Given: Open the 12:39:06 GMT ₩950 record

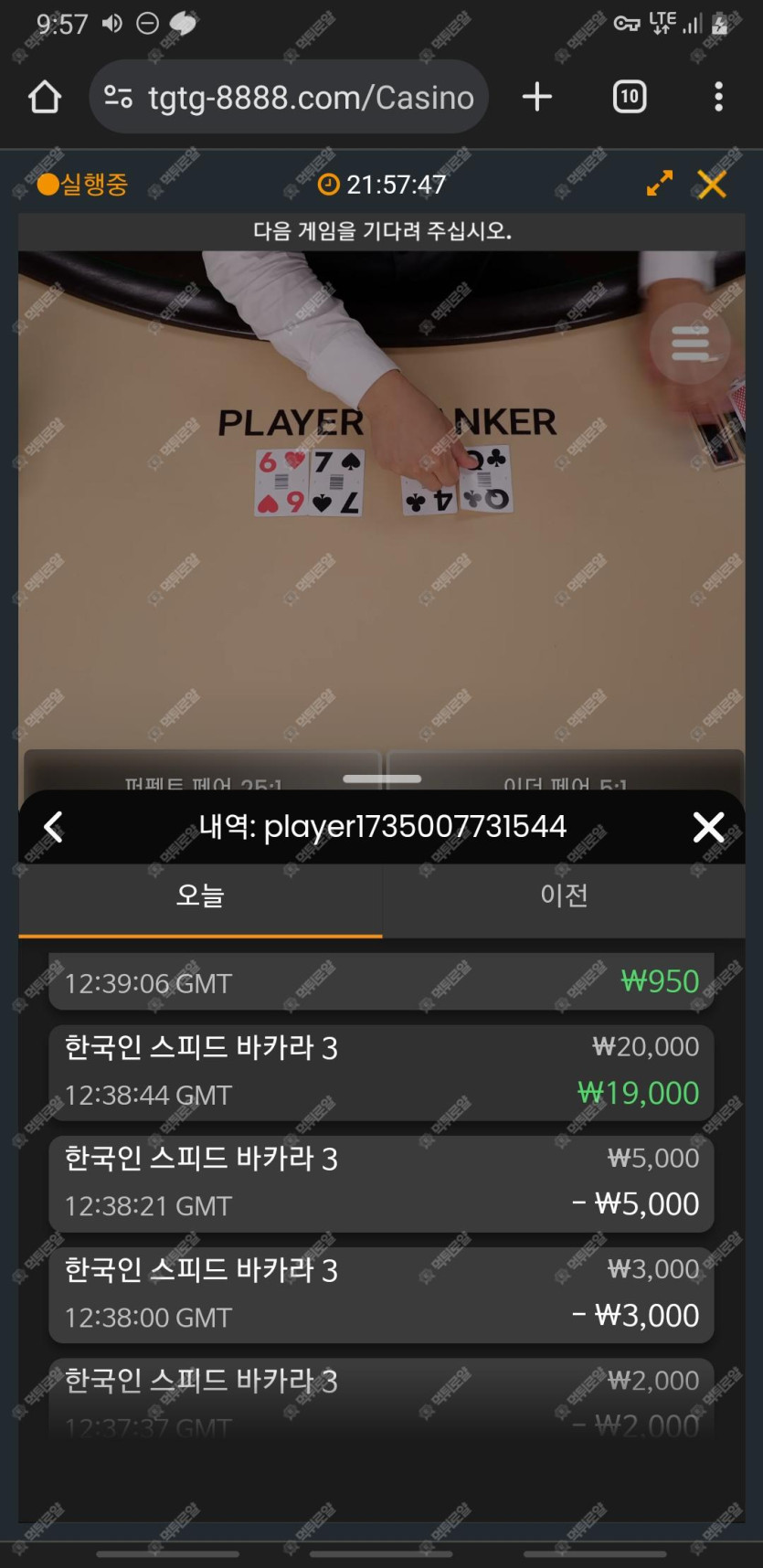Looking at the screenshot, I should (381, 983).
